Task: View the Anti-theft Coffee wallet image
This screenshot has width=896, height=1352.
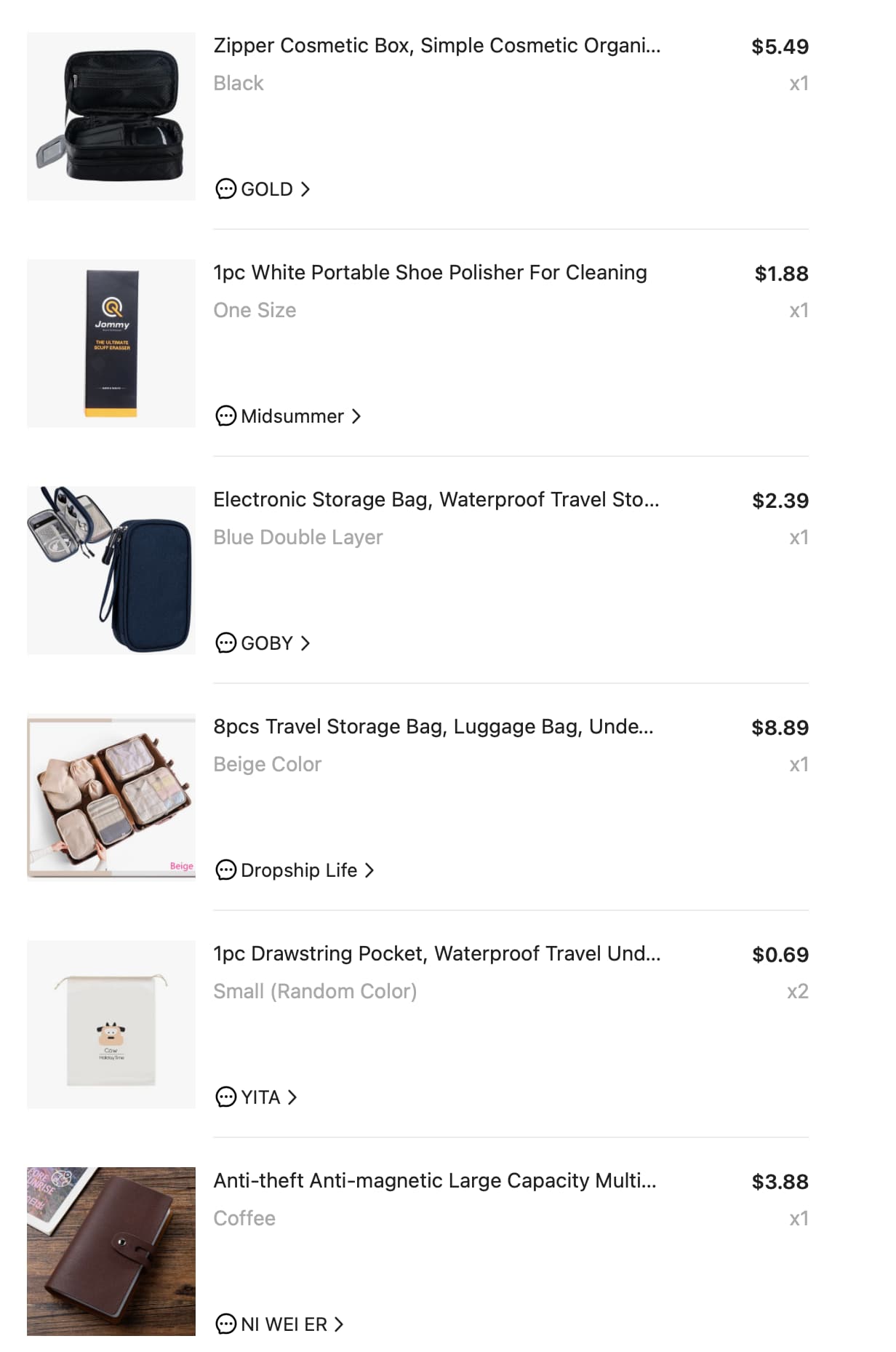Action: [111, 1252]
